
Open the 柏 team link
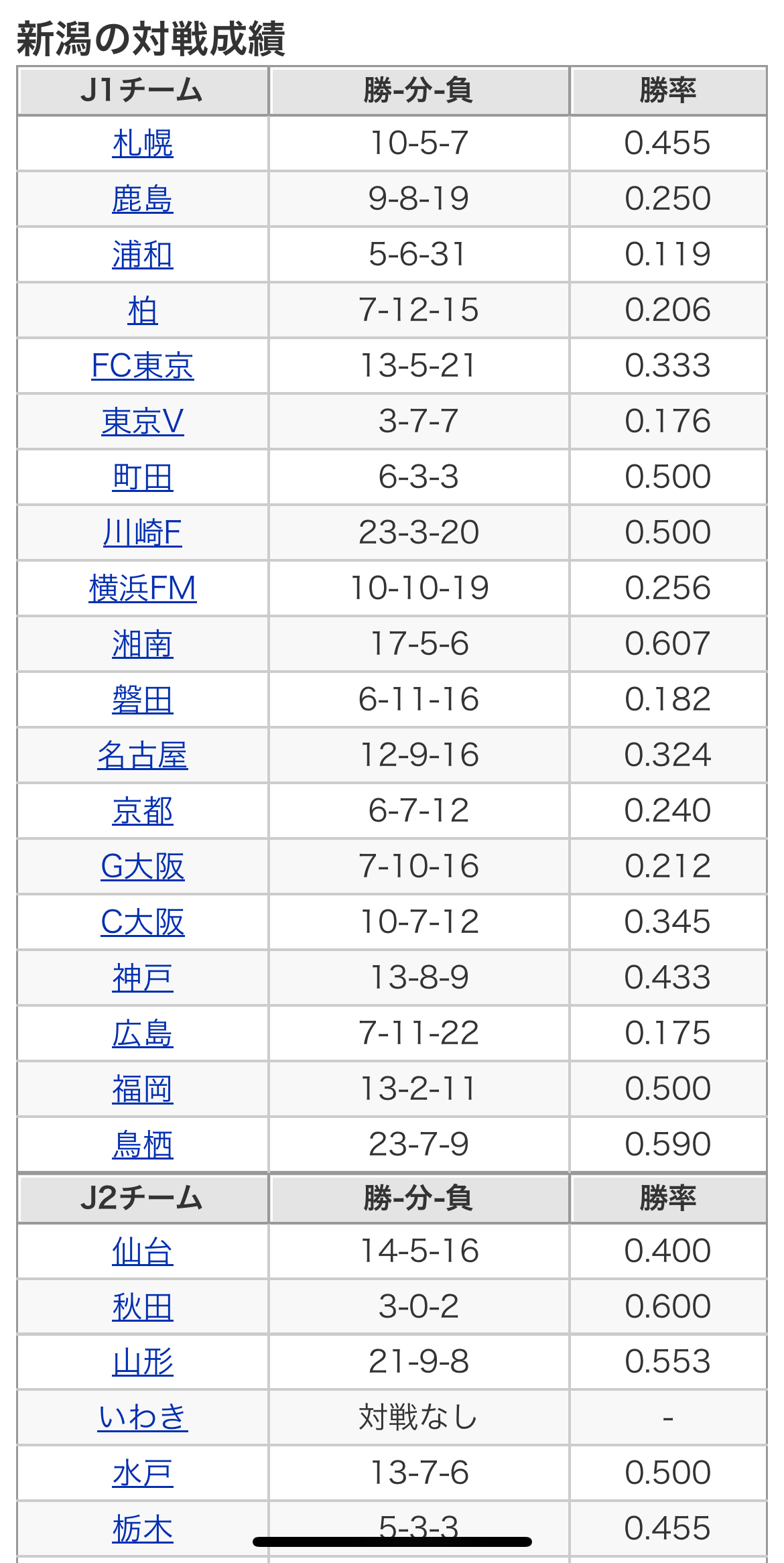click(143, 310)
